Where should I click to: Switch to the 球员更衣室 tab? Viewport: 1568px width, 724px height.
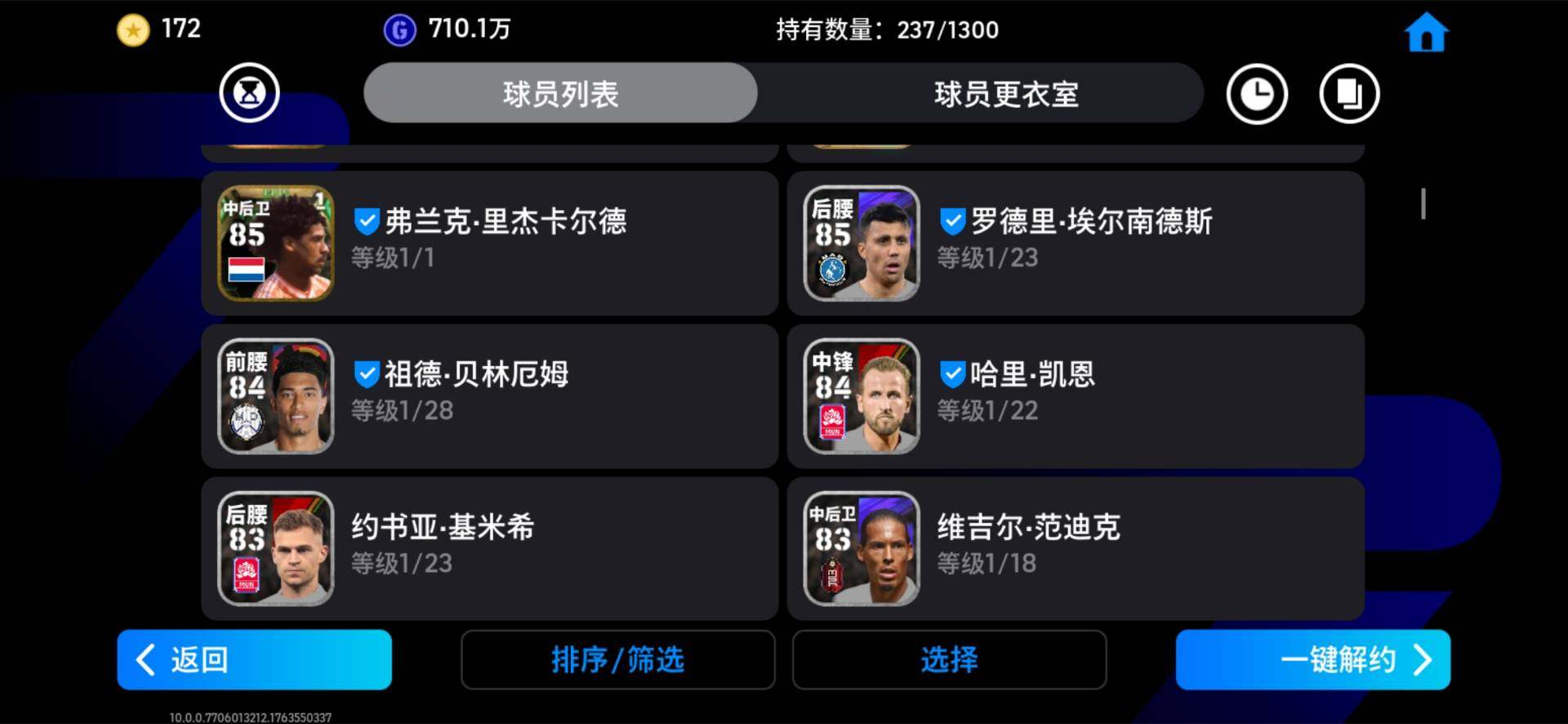(x=1005, y=94)
